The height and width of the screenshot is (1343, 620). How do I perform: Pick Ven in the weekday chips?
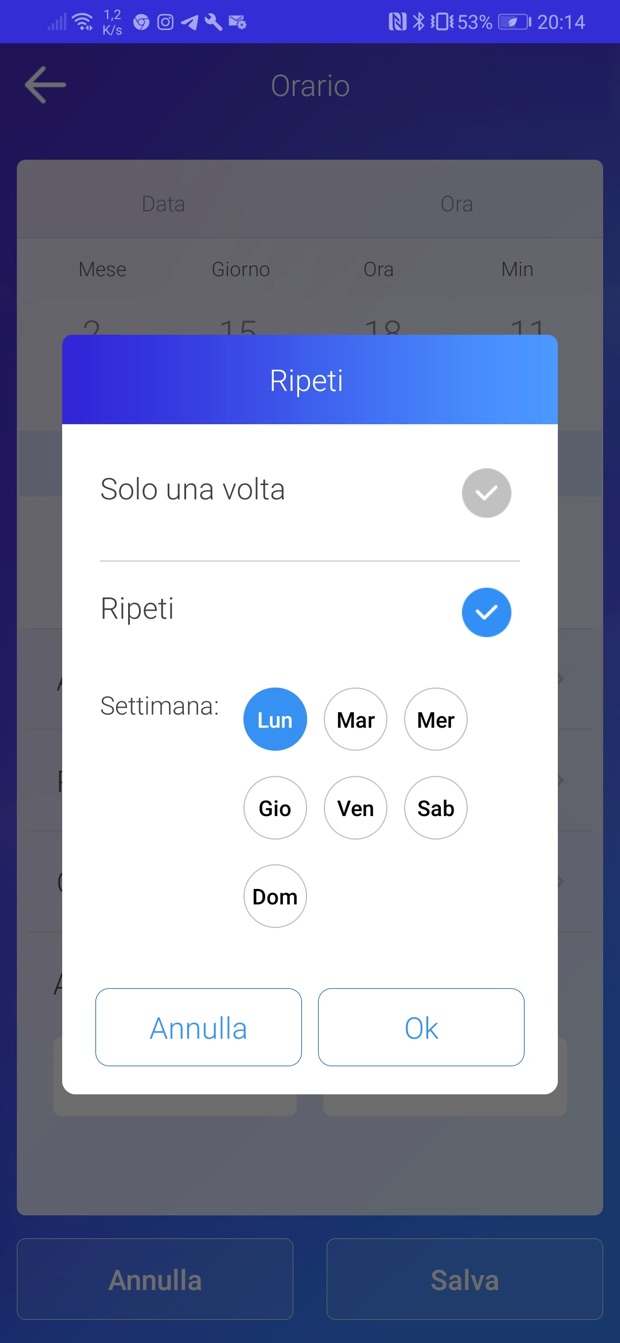click(355, 808)
